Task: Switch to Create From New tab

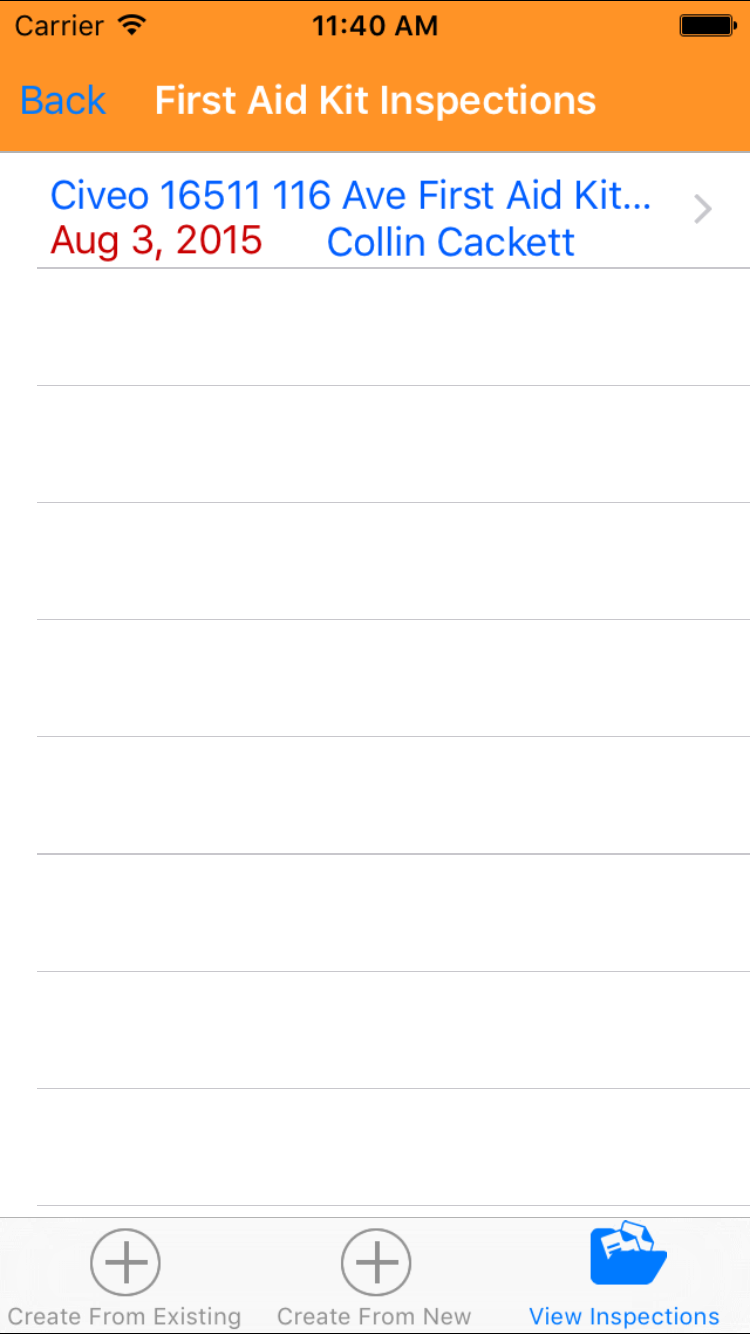Action: click(x=375, y=1276)
